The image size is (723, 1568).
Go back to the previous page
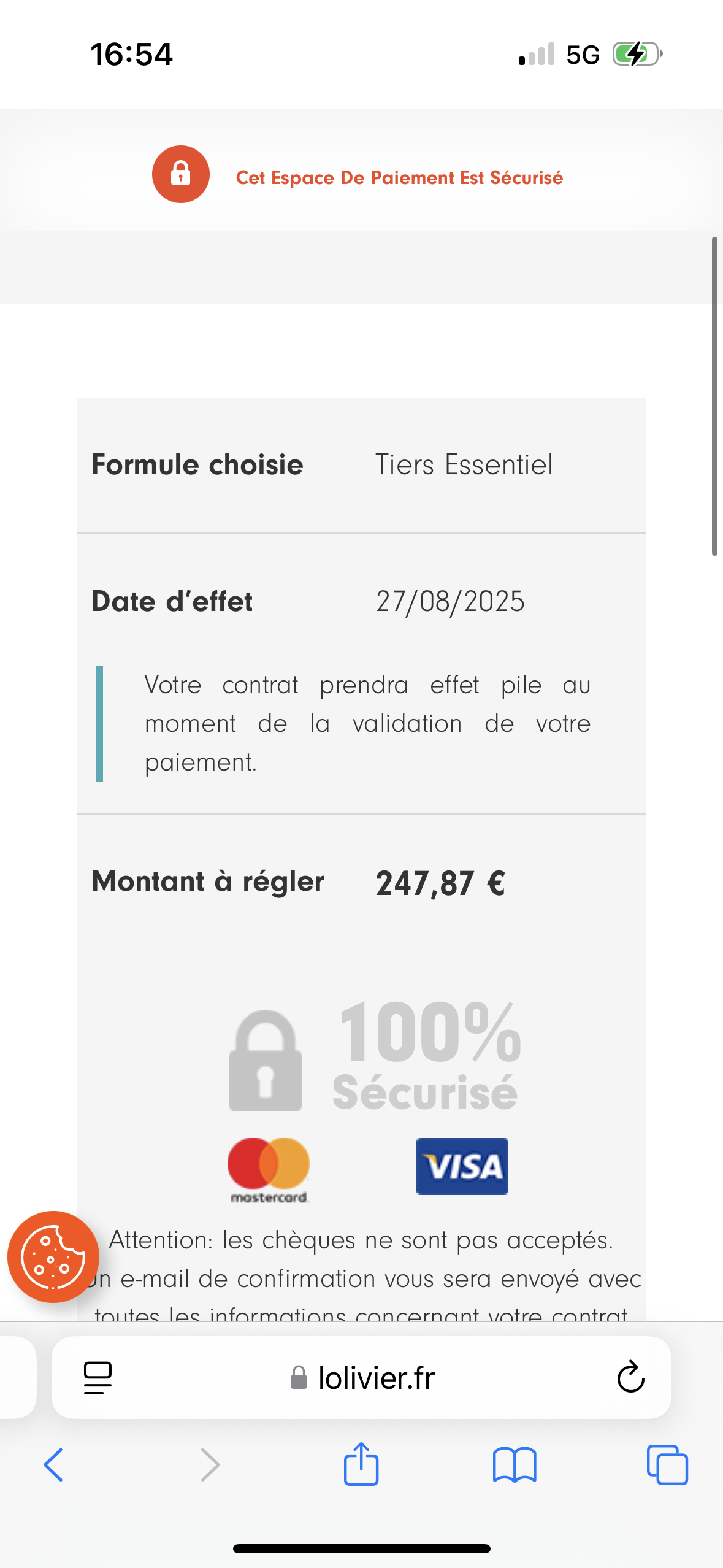(x=53, y=1465)
